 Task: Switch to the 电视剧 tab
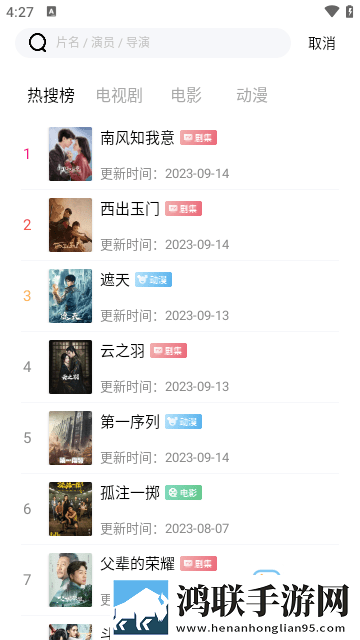pyautogui.click(x=119, y=96)
